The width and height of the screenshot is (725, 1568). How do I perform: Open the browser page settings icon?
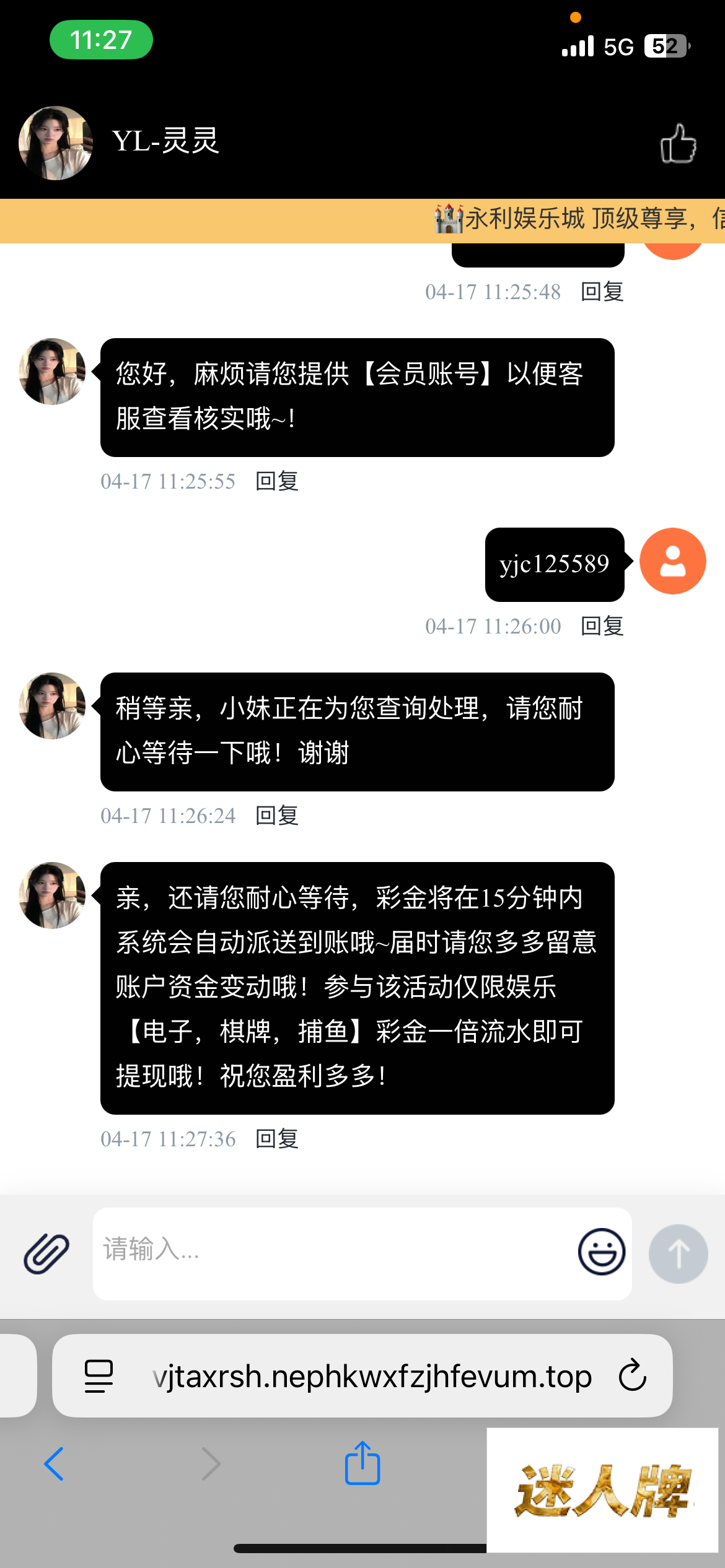[x=99, y=1376]
